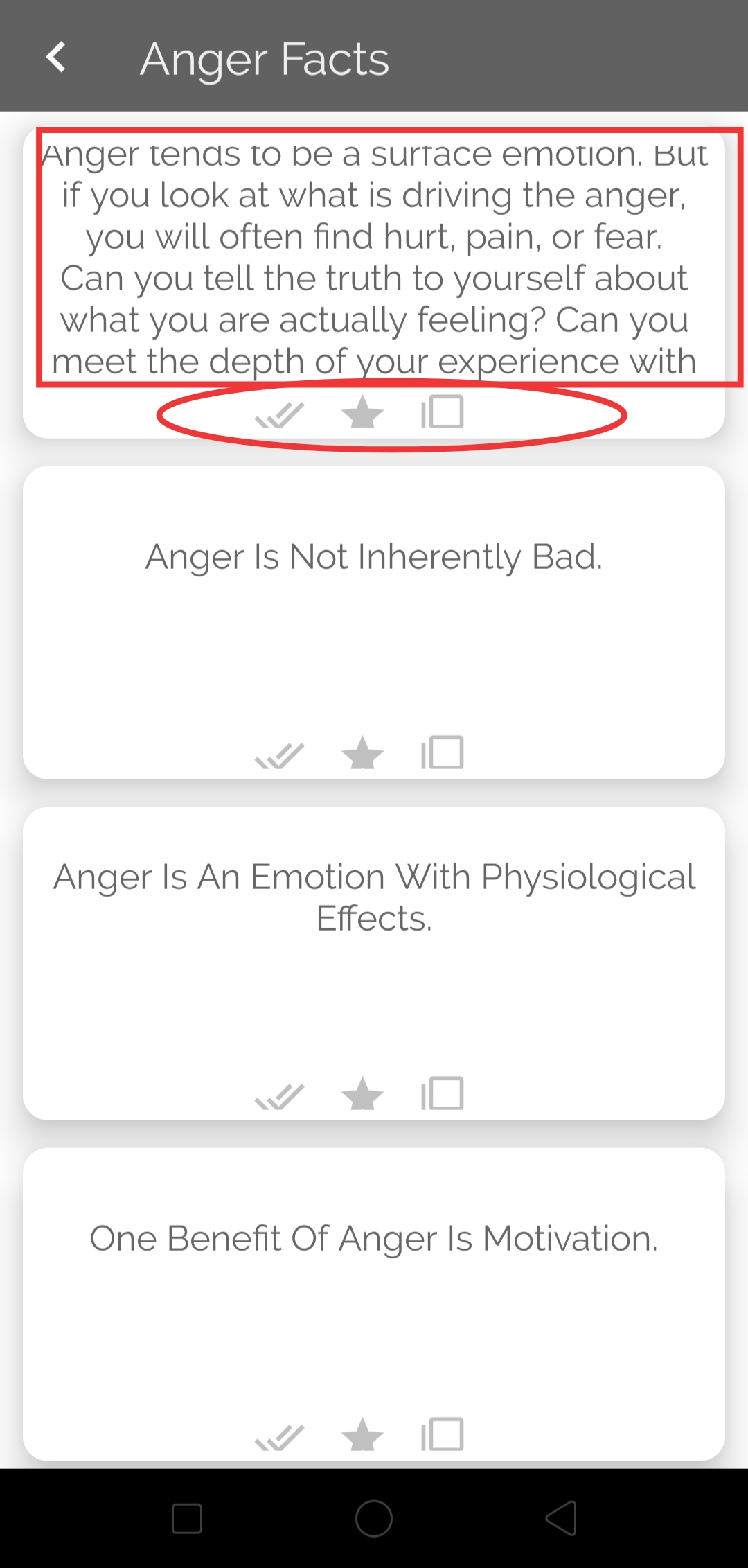The image size is (748, 1568).
Task: Tap the system home button
Action: [374, 1519]
